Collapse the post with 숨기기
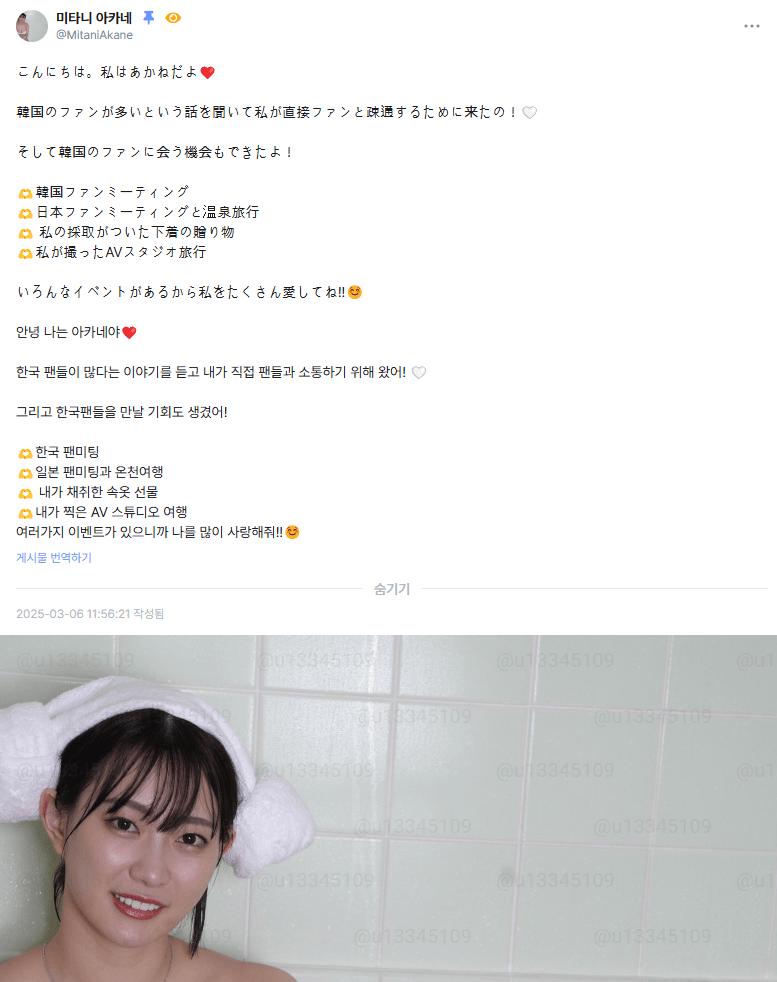The height and width of the screenshot is (982, 777). [391, 589]
